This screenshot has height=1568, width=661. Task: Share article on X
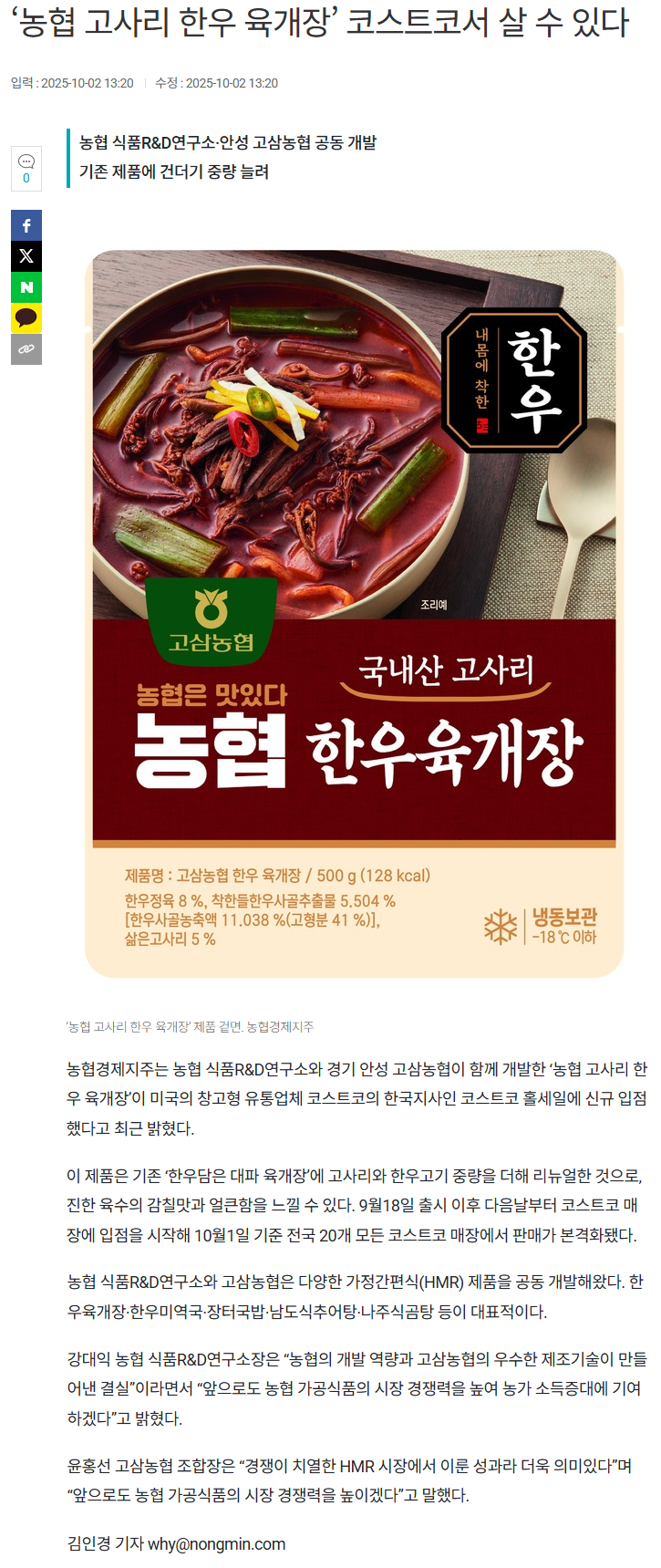click(26, 256)
